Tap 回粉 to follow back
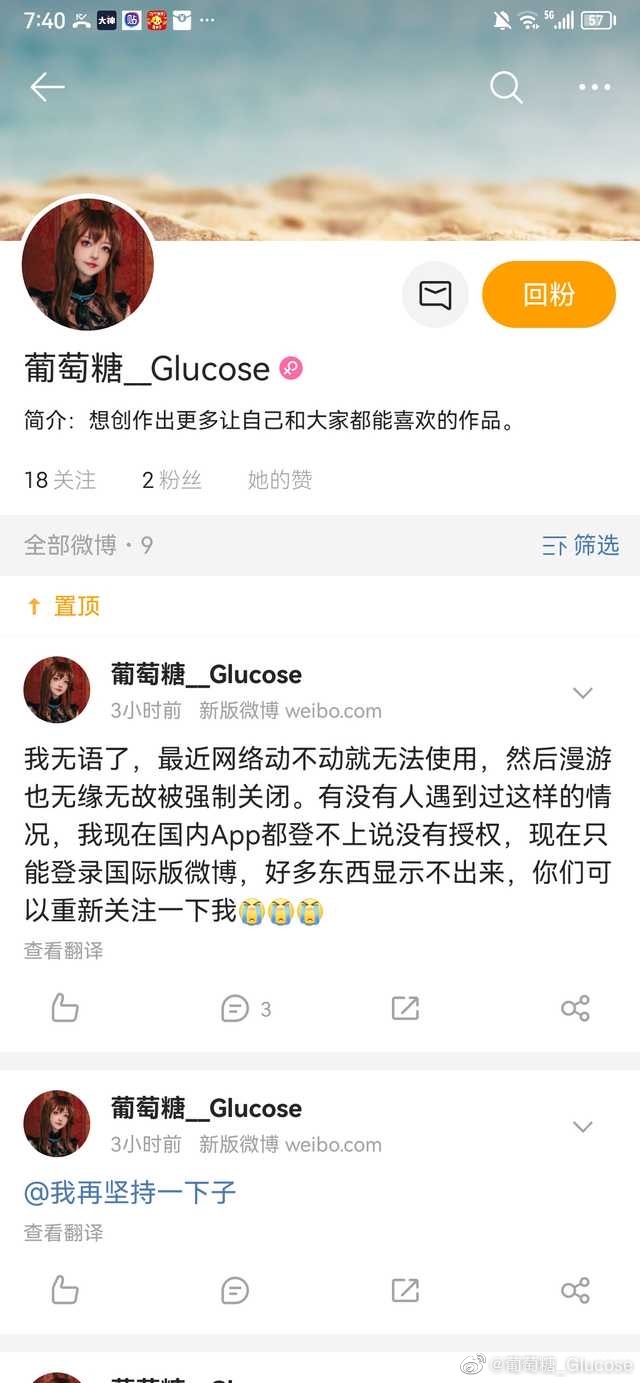 tap(549, 294)
